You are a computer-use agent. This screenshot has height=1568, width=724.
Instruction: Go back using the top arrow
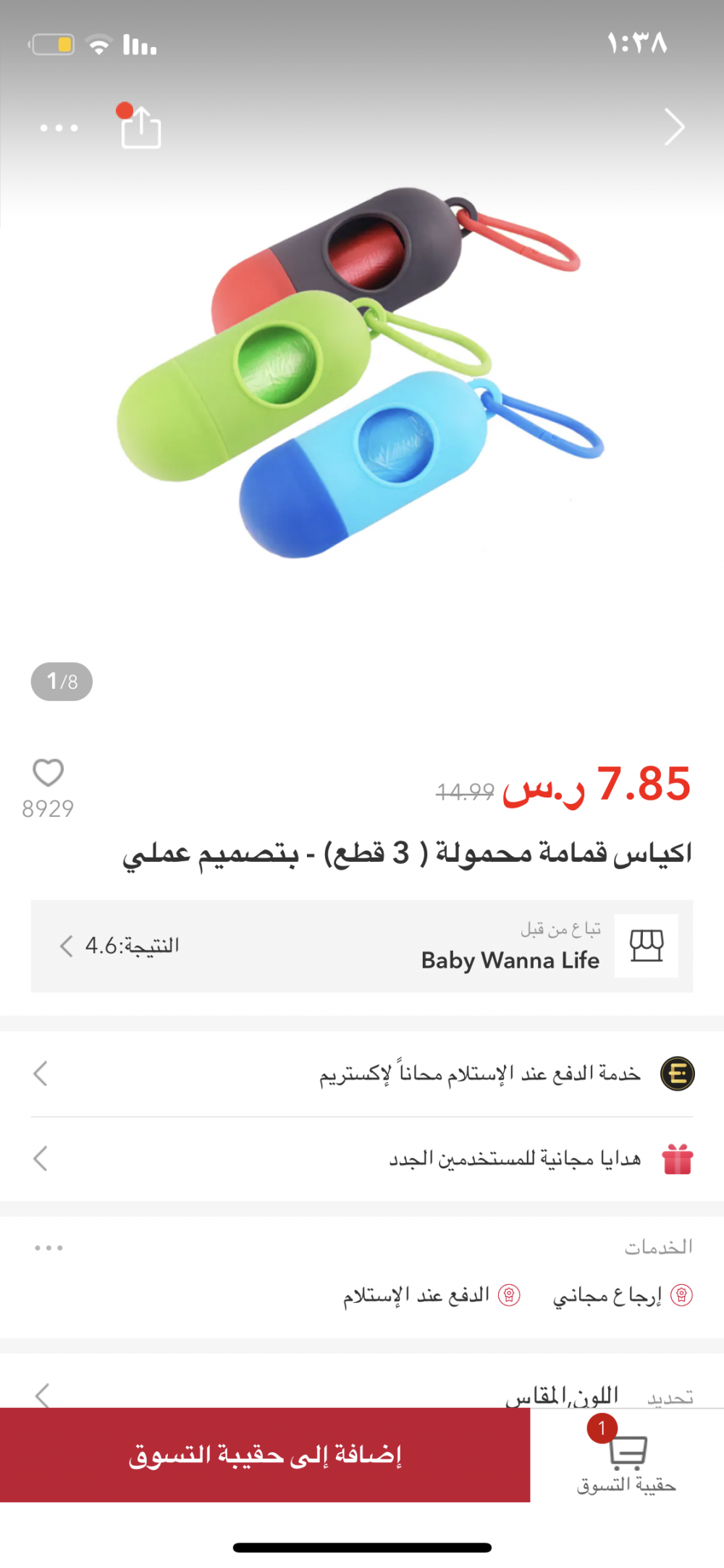point(674,128)
